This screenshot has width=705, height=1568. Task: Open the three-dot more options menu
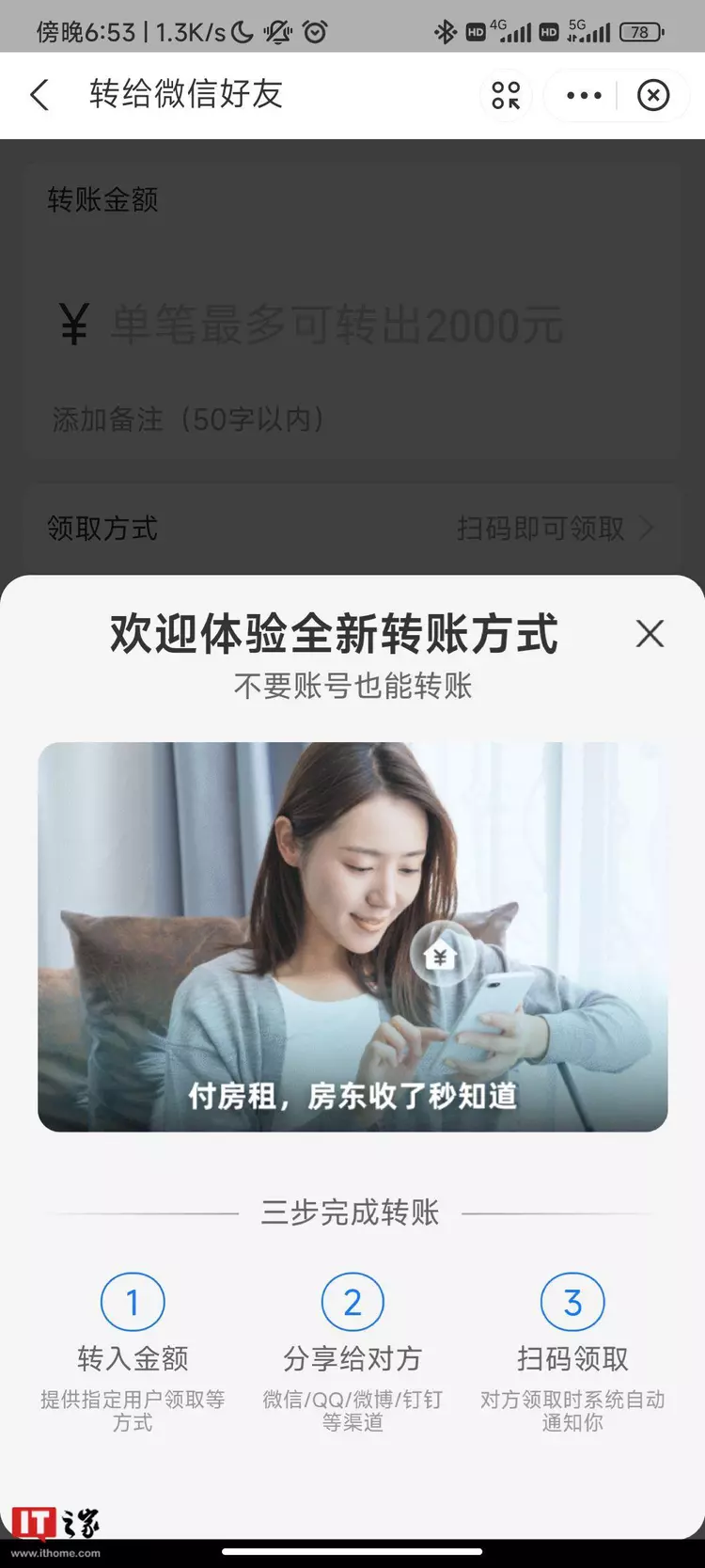(583, 95)
